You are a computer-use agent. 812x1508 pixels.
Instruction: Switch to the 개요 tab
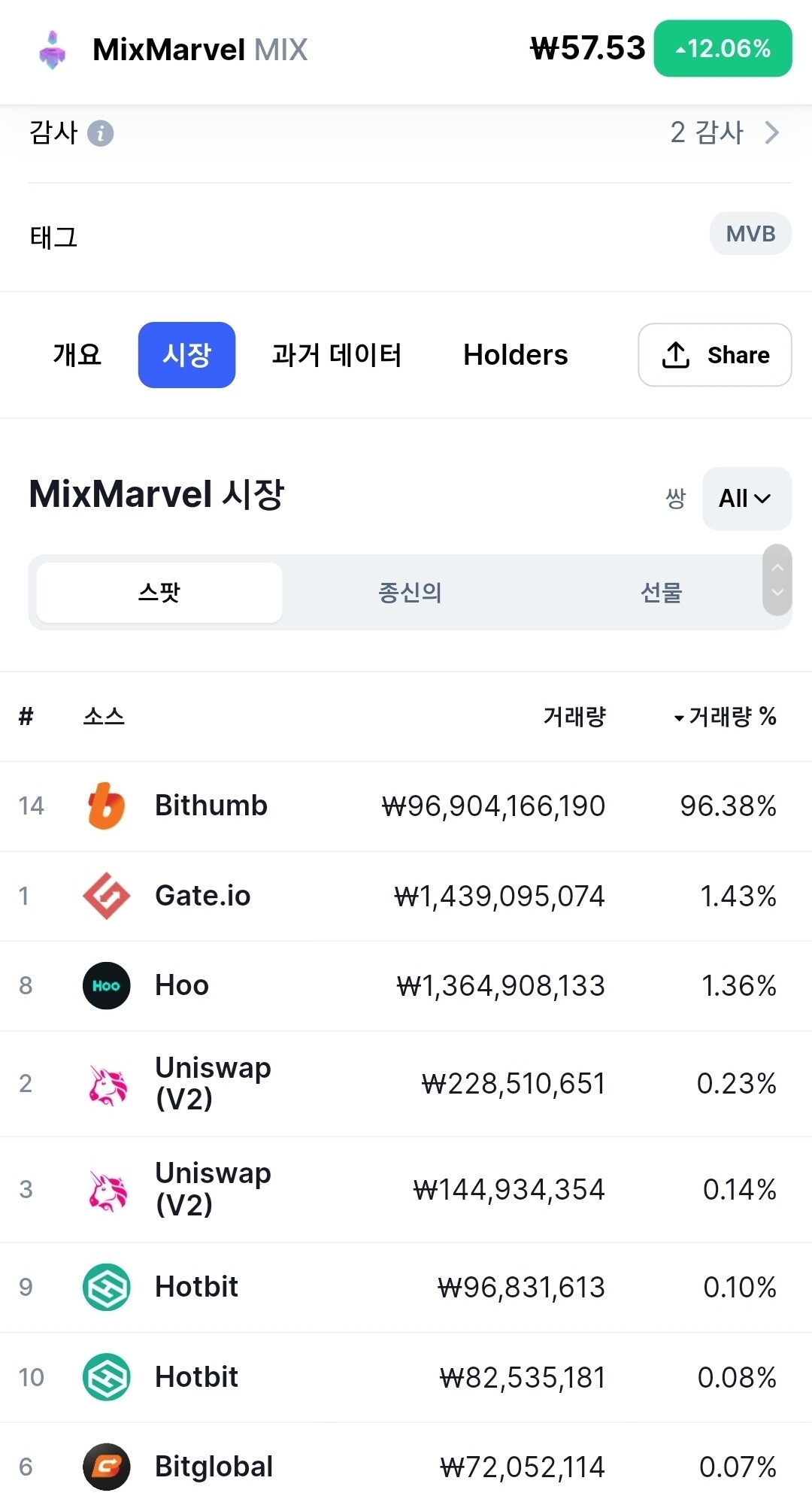(77, 354)
